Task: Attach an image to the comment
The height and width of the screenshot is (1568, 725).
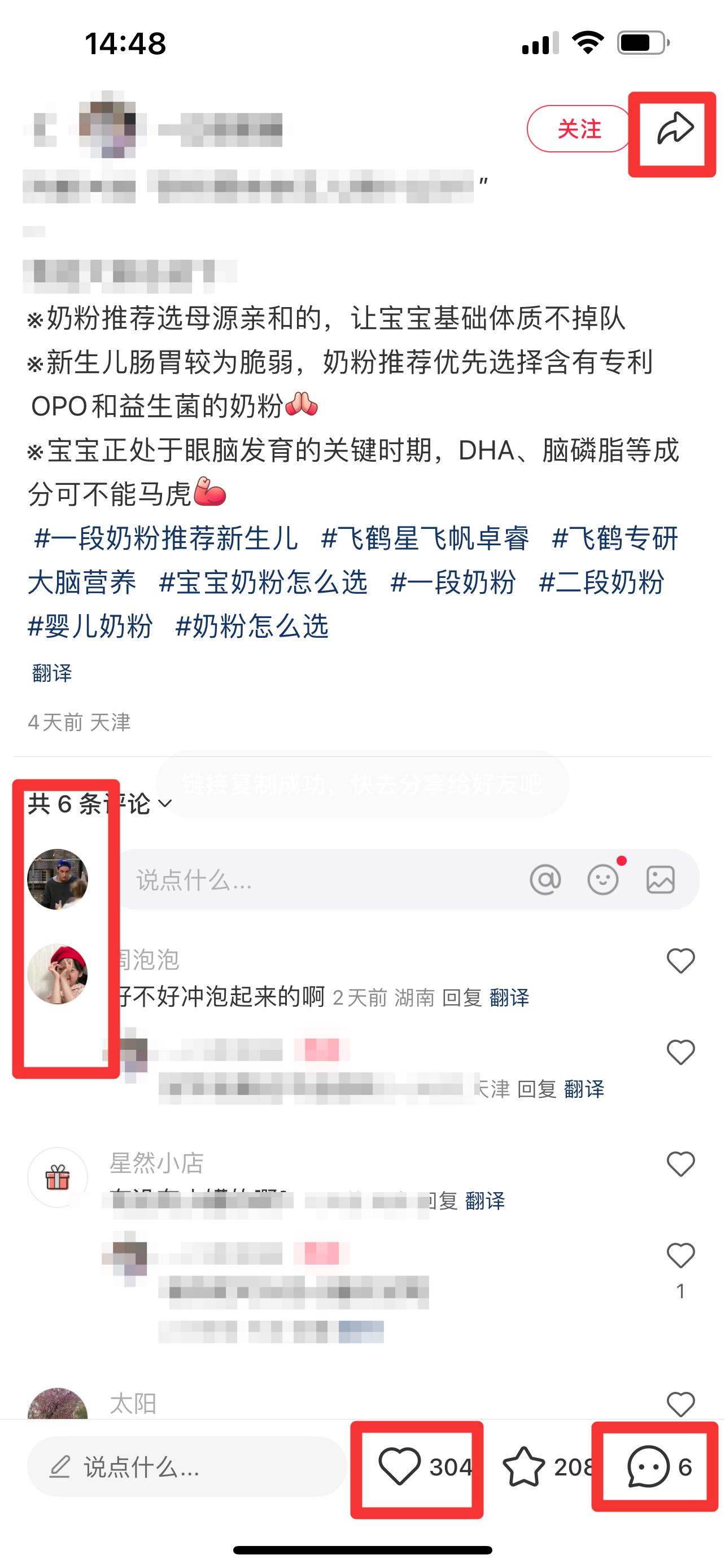Action: (x=661, y=879)
